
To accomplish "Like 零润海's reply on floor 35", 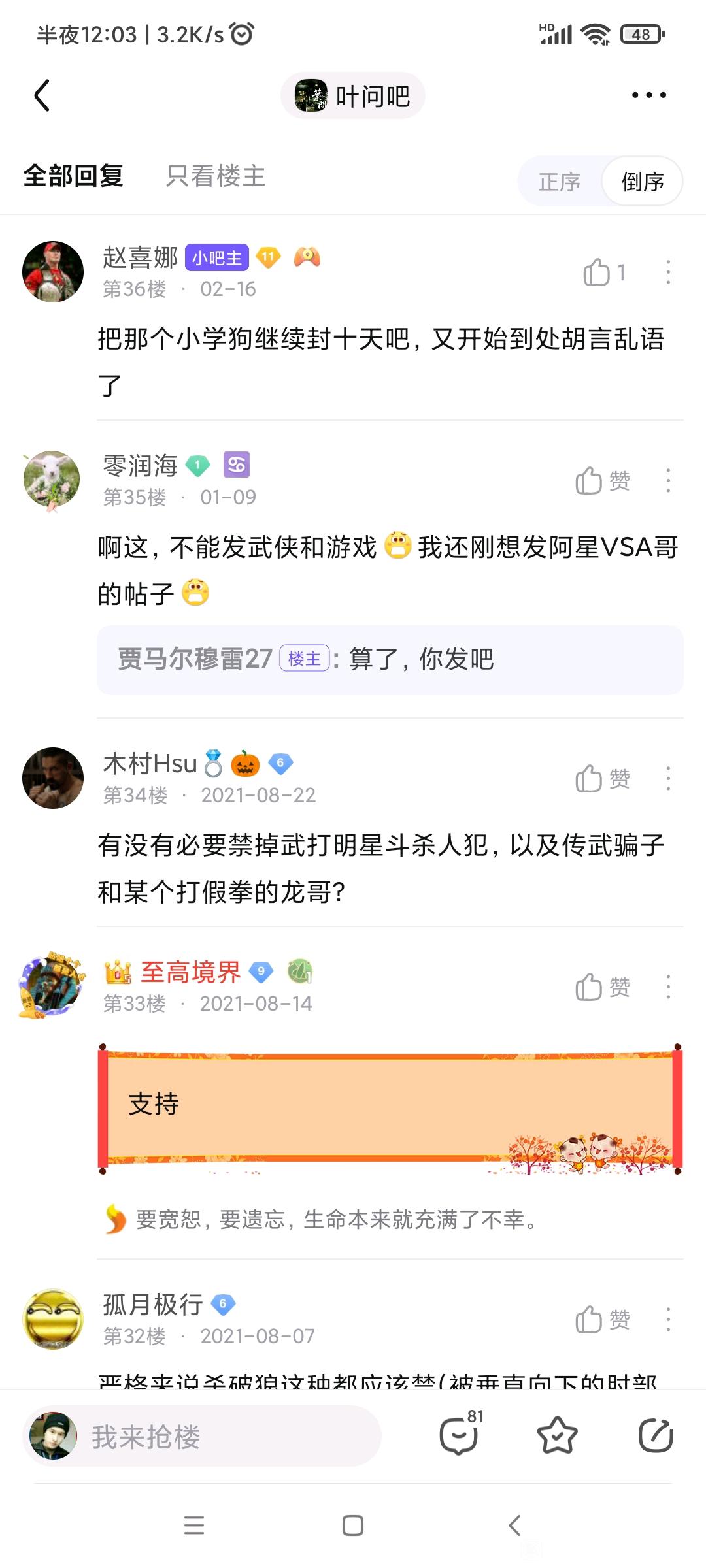I will tap(603, 481).
